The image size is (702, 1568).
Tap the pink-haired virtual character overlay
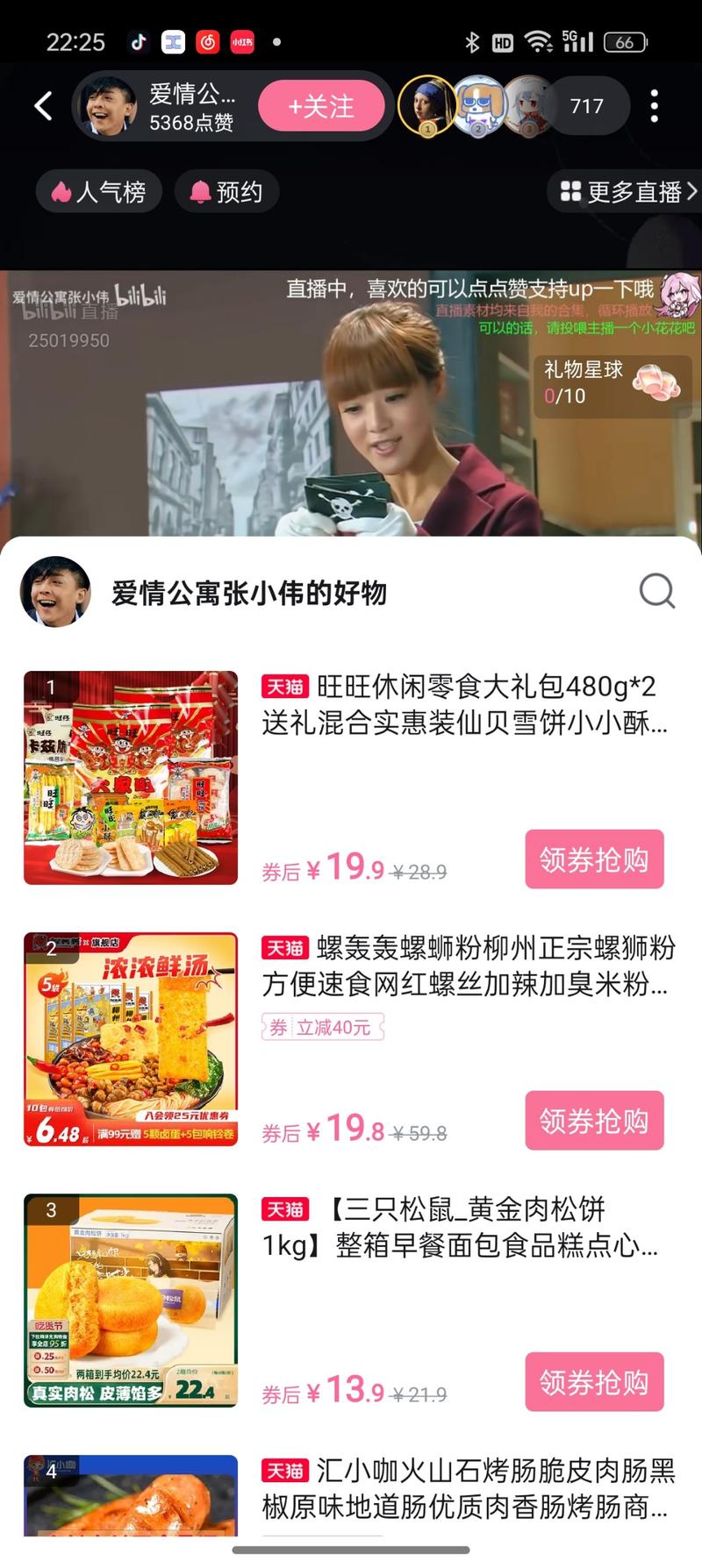point(676,296)
